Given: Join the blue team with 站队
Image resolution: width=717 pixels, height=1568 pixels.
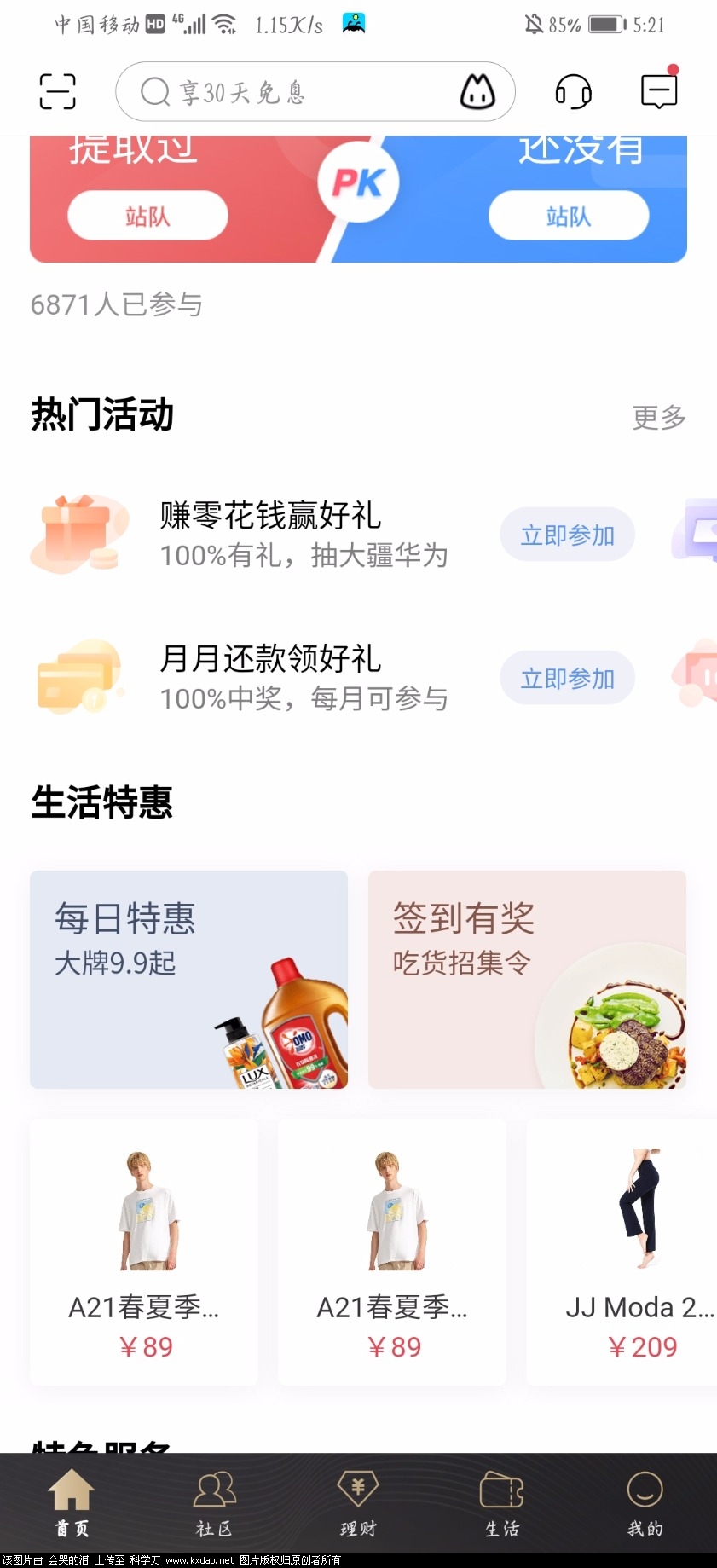Looking at the screenshot, I should tap(568, 216).
